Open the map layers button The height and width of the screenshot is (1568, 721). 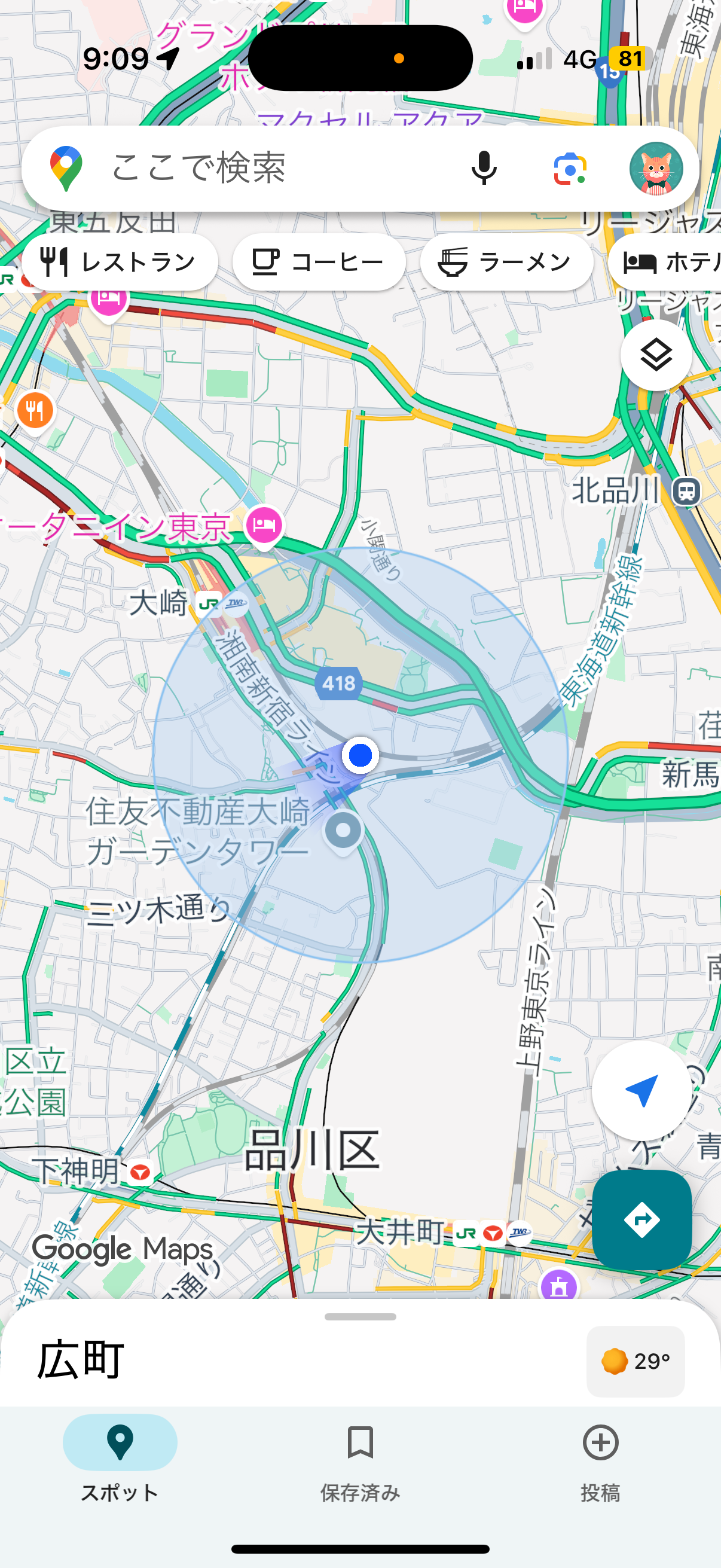pos(655,355)
